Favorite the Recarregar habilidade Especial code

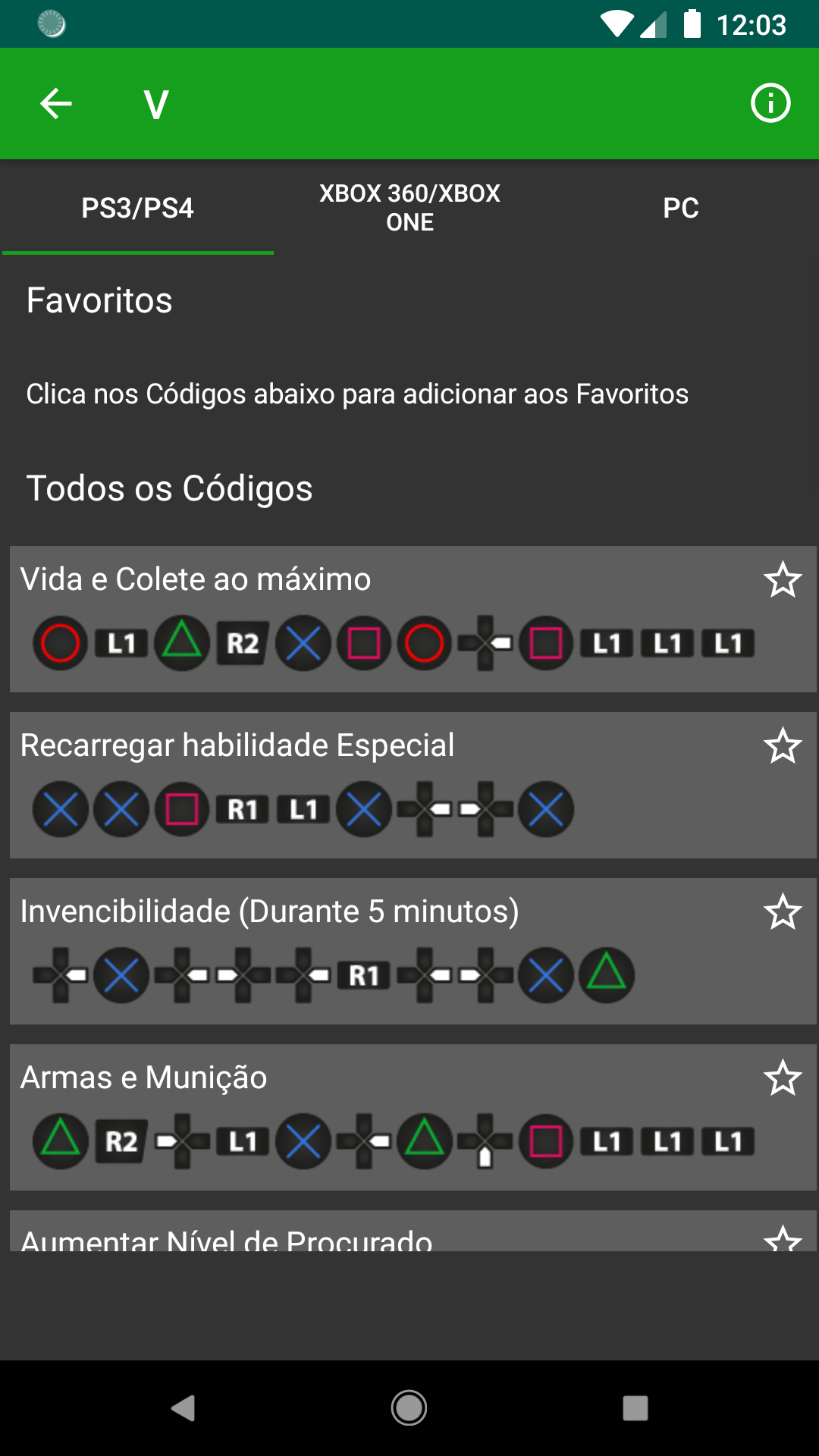pos(783,746)
